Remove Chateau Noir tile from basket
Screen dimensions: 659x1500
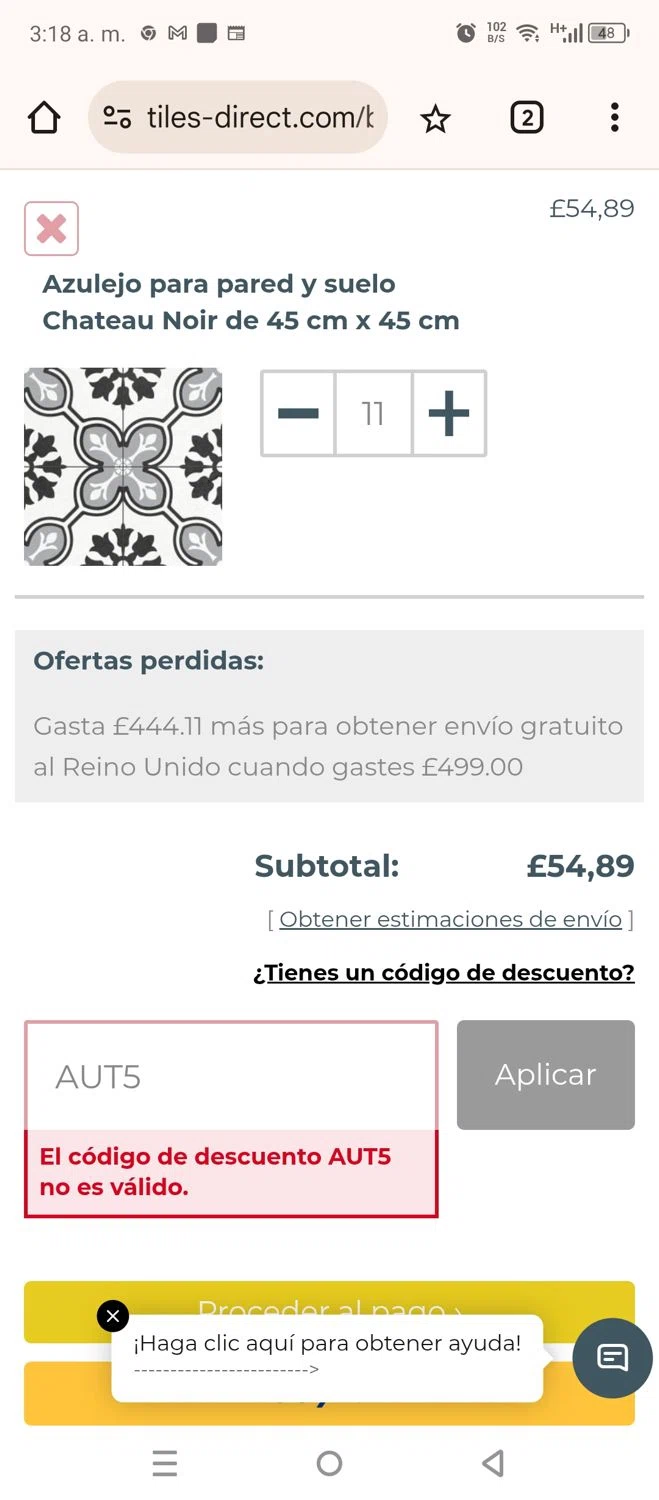coord(51,229)
